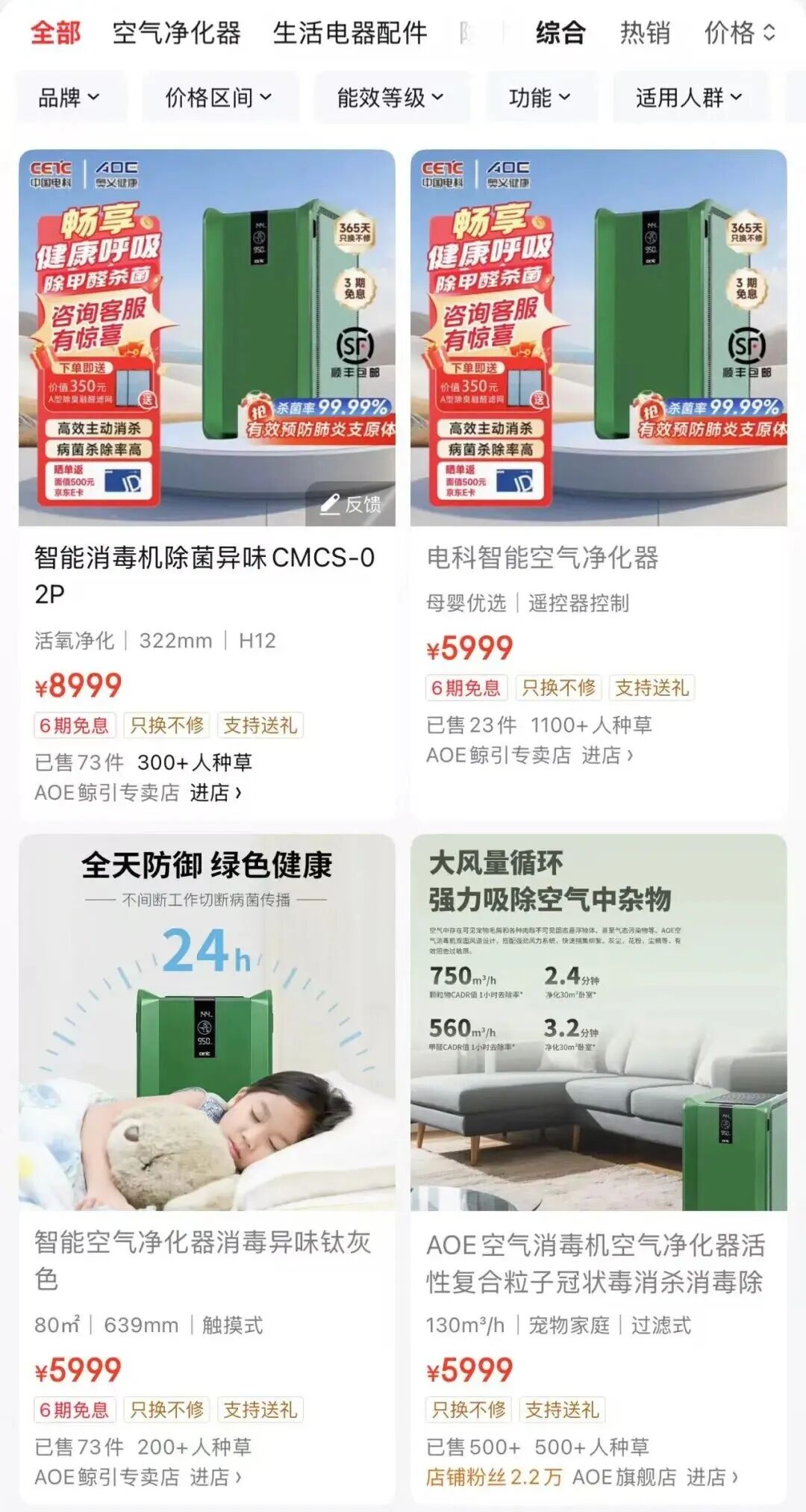
Task: Enter the store under 电科智能空气净化器
Action: click(x=607, y=755)
